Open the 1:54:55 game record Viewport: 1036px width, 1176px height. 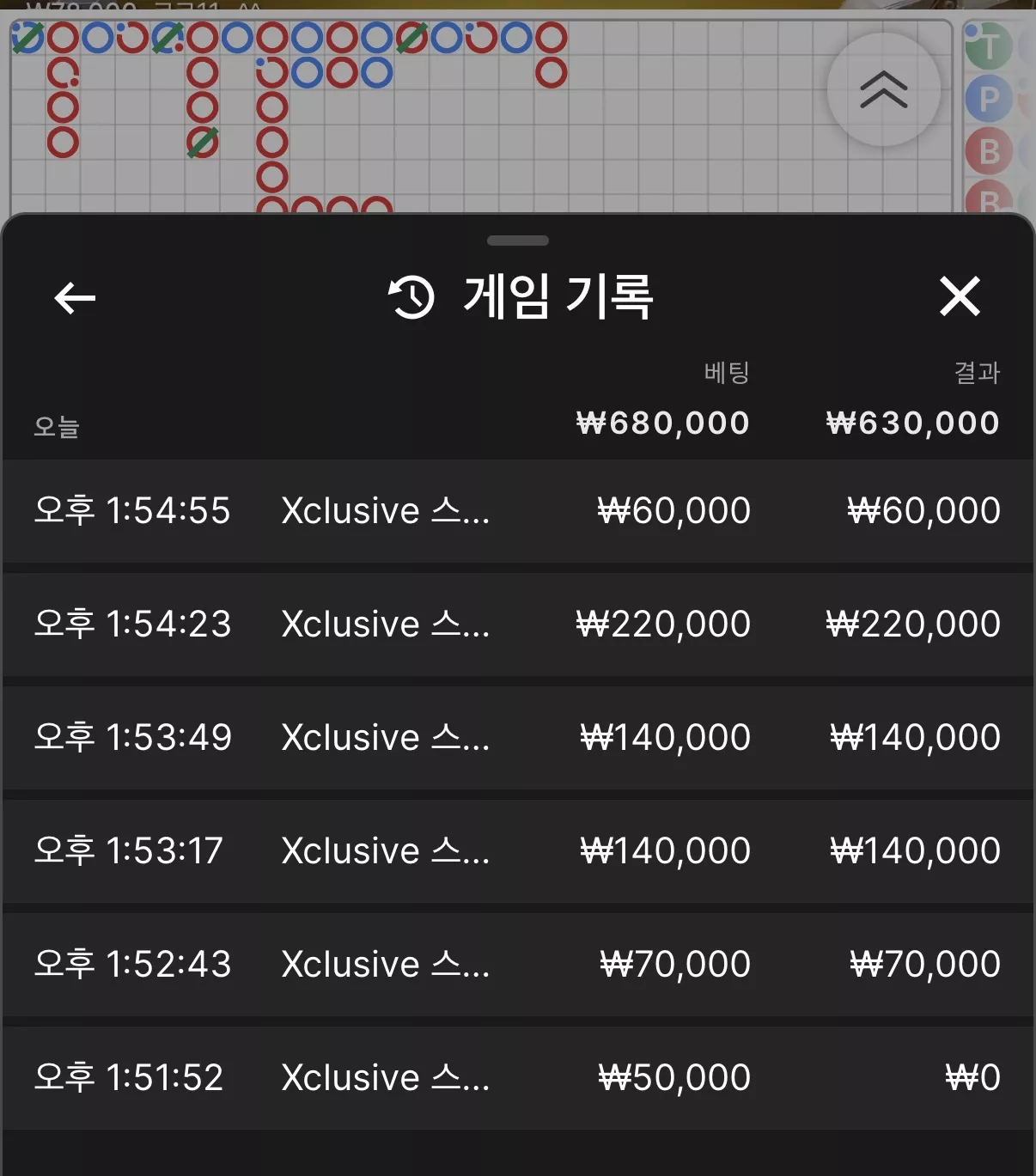coord(518,511)
